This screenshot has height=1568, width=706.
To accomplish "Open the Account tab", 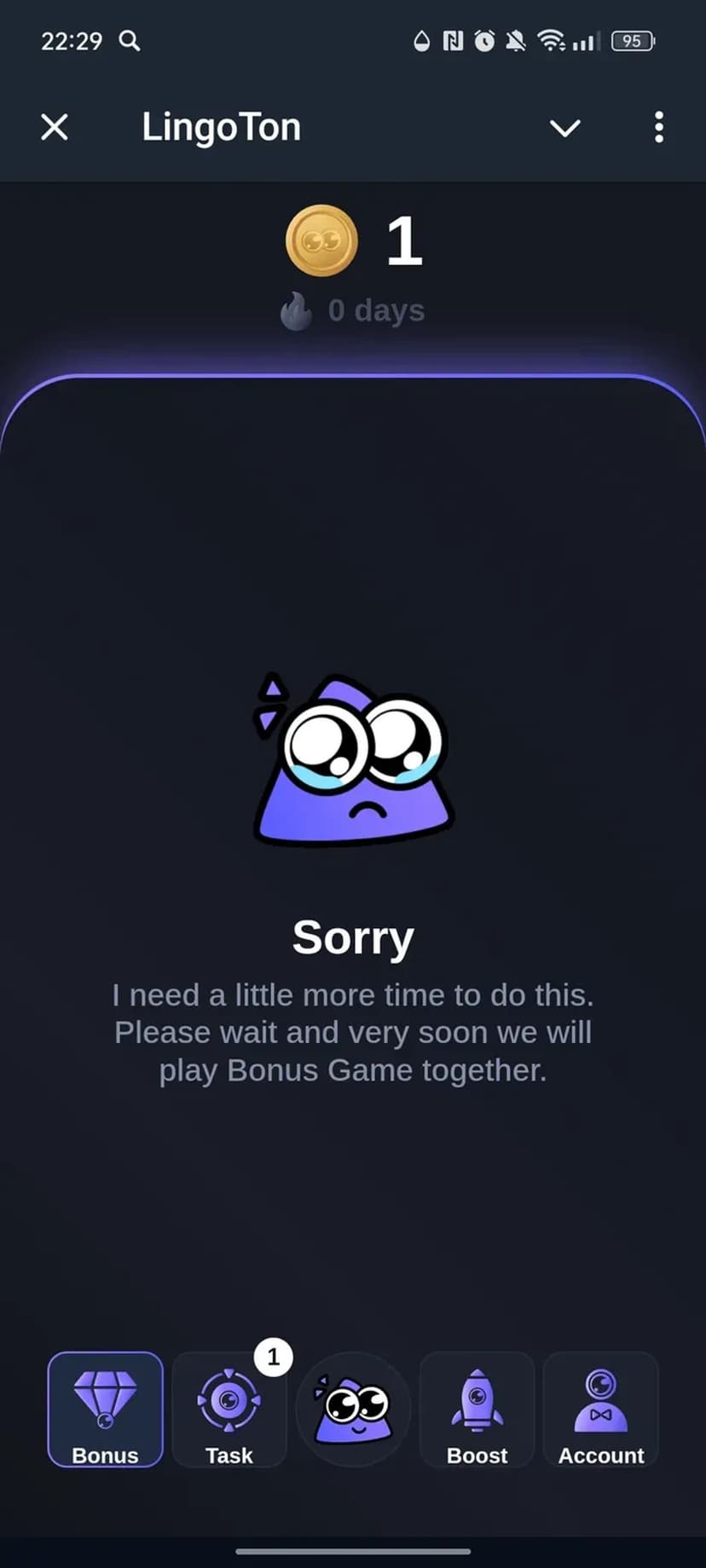I will click(x=601, y=1409).
